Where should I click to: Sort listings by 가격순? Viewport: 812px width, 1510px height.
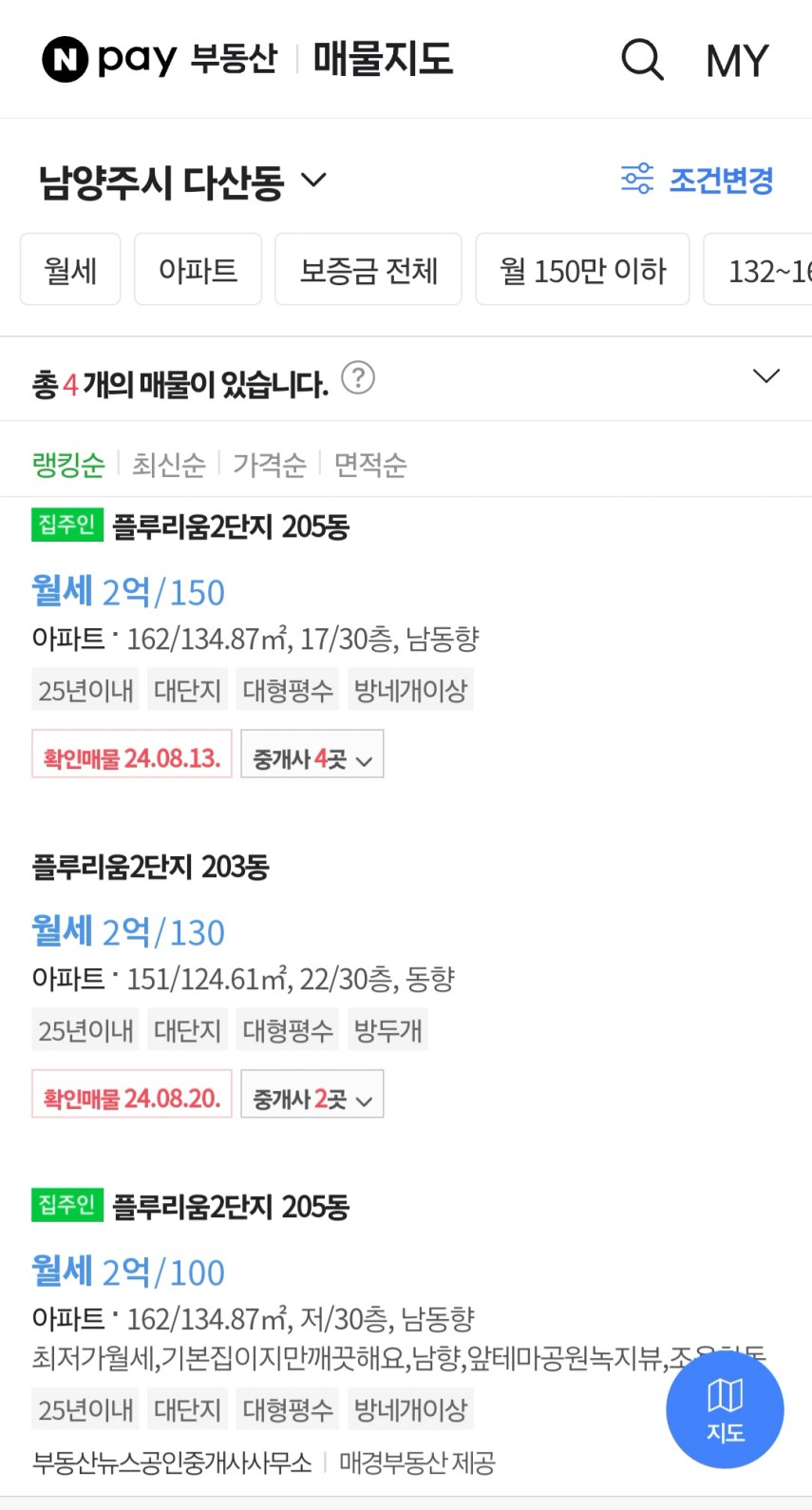[x=270, y=465]
